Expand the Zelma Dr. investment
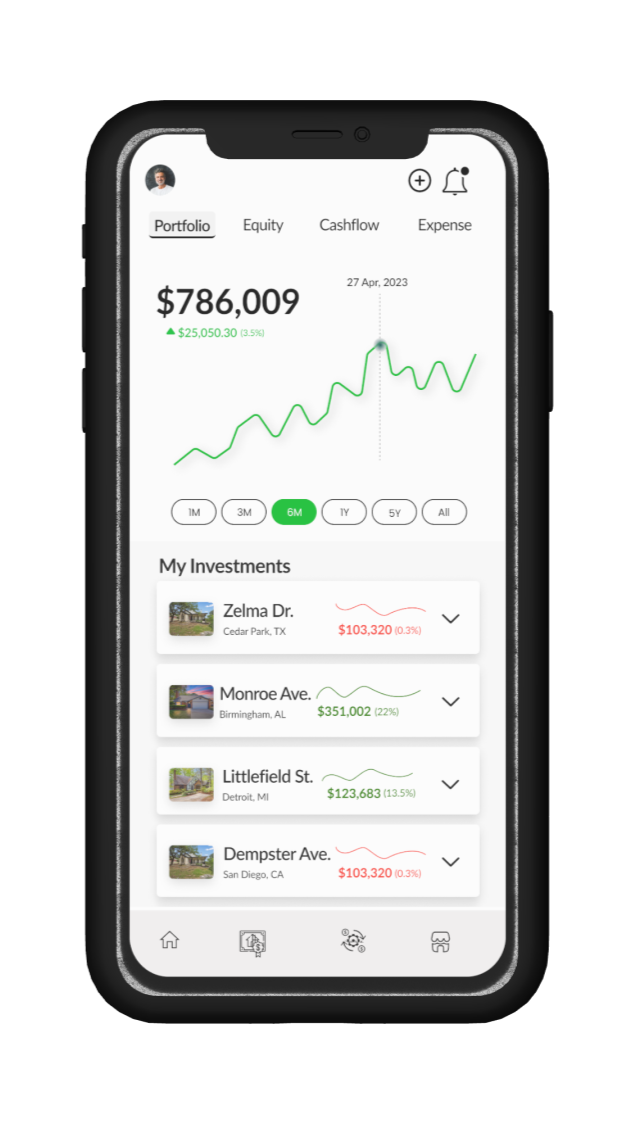 [451, 619]
